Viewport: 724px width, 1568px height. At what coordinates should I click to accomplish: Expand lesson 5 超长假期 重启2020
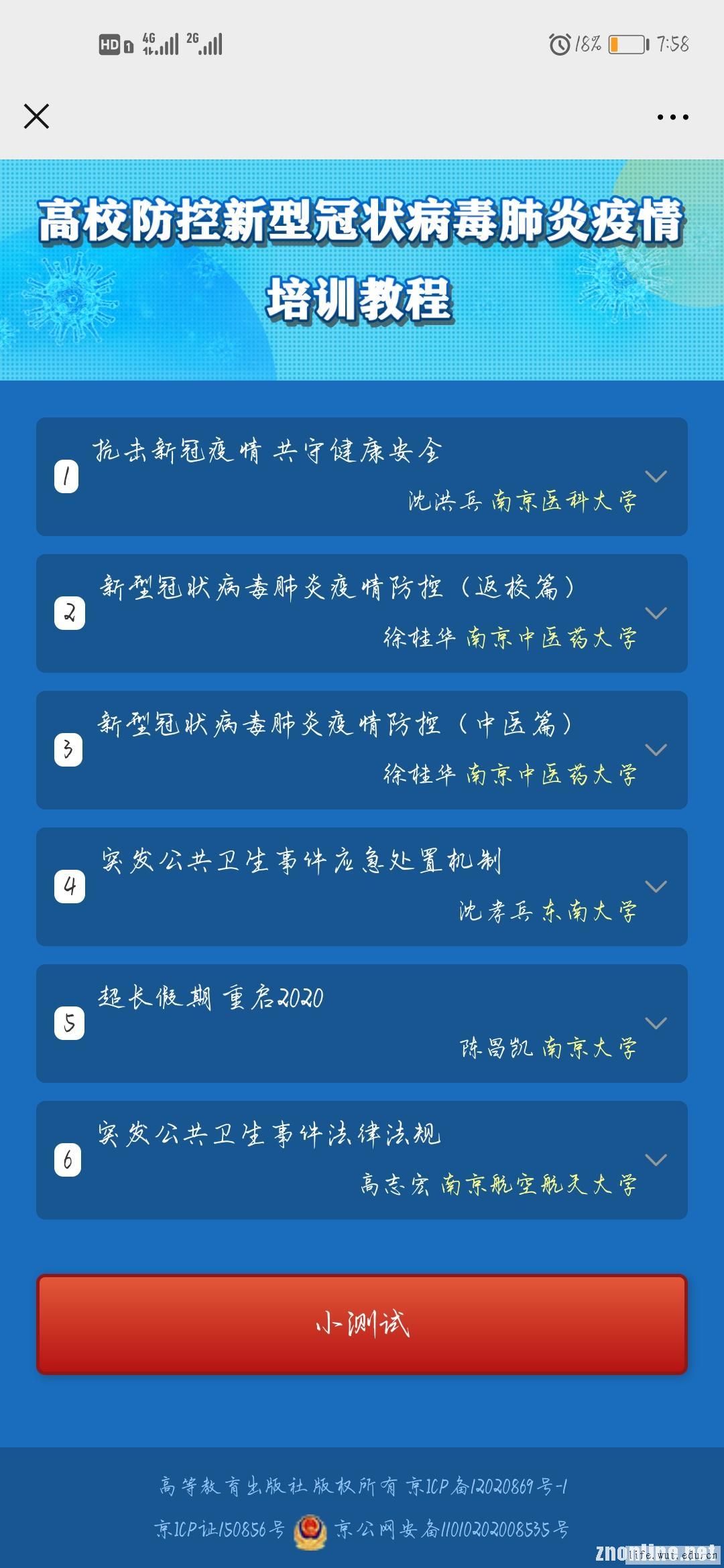(x=655, y=1023)
